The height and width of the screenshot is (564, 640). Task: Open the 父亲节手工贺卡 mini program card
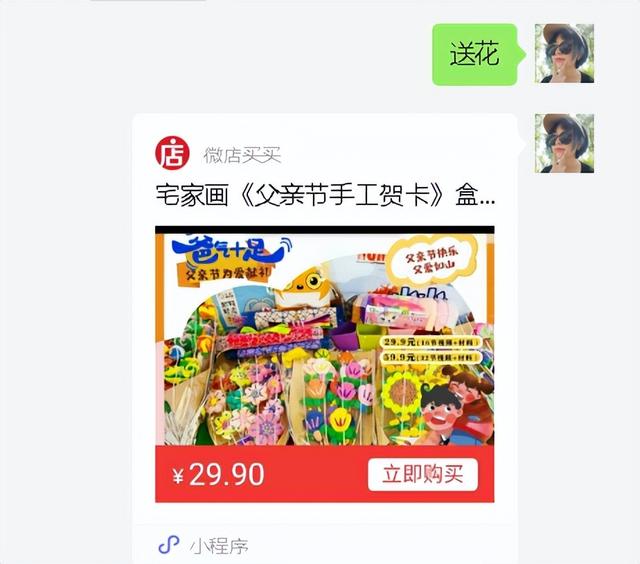pos(324,194)
